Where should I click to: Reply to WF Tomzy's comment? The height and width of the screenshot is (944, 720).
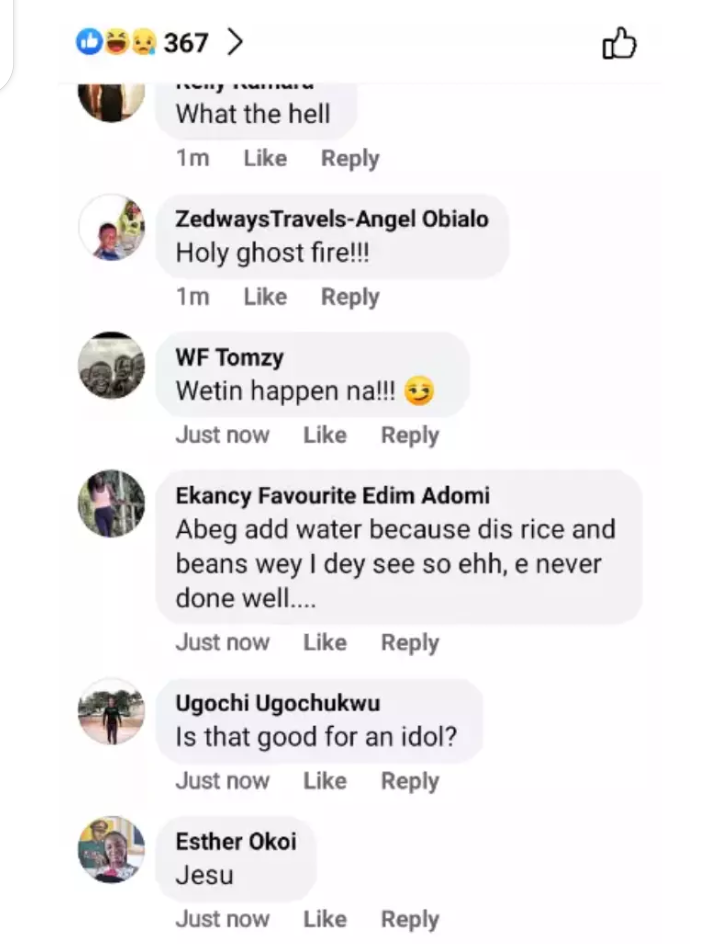pyautogui.click(x=410, y=435)
